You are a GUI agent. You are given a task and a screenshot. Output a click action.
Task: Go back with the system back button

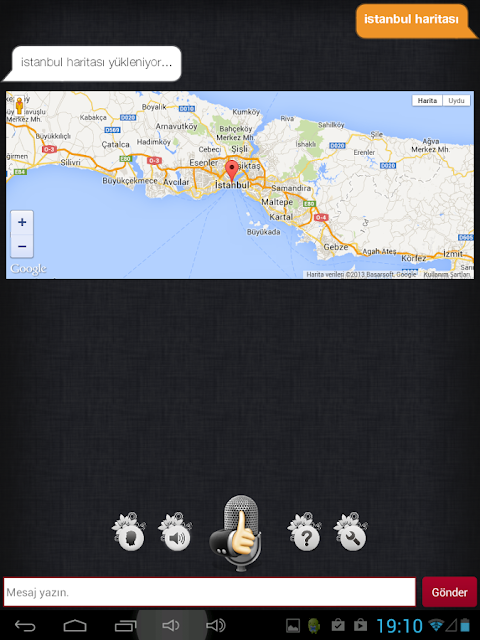[x=25, y=625]
